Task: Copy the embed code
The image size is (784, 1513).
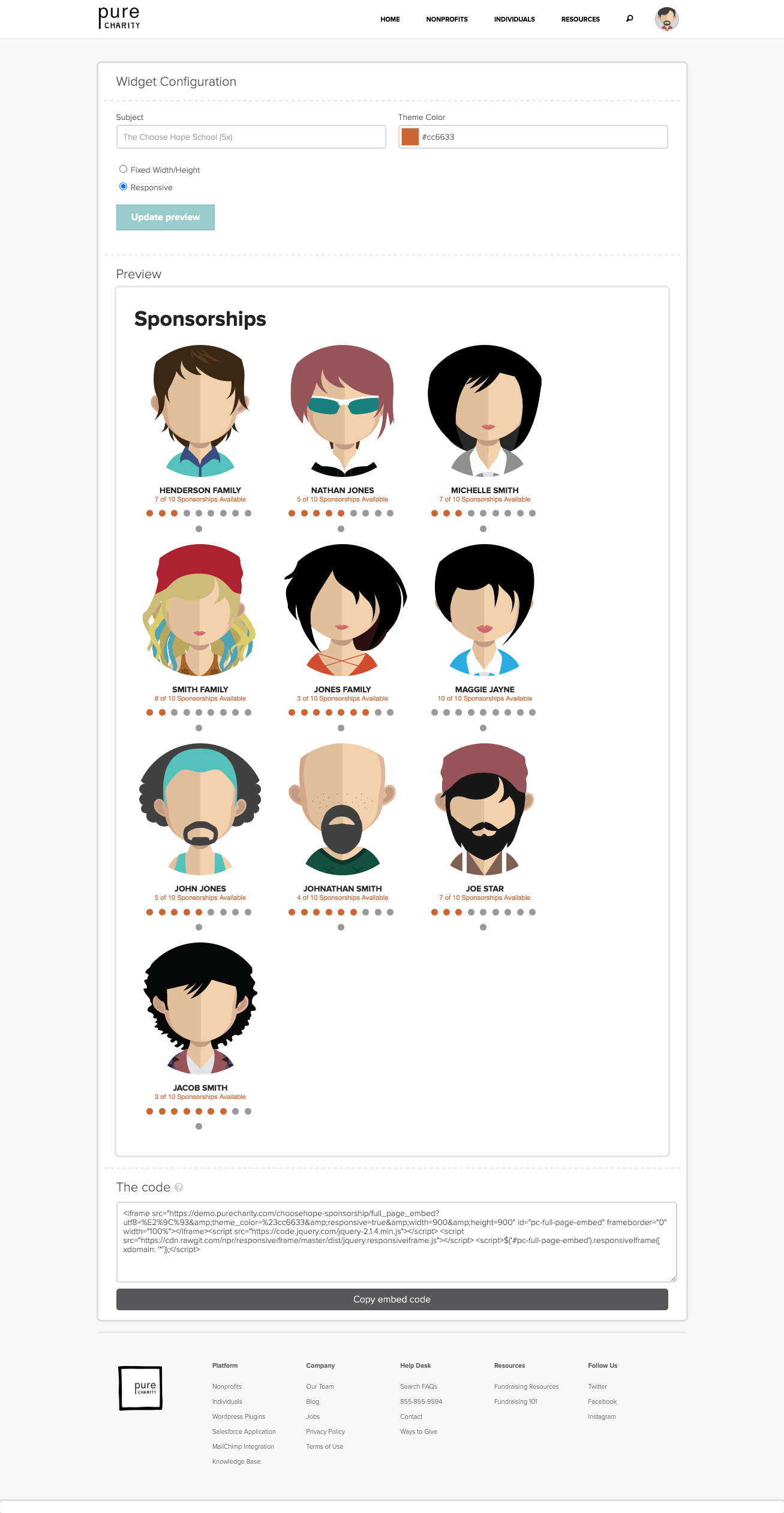Action: coord(392,1299)
